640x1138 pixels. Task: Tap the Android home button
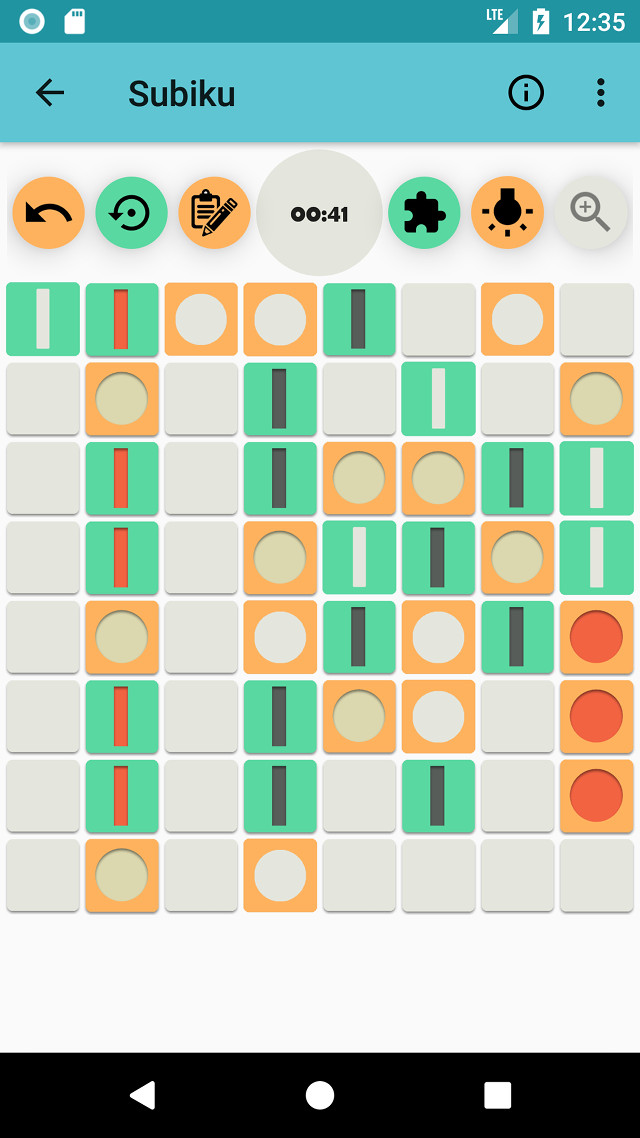[x=320, y=1095]
